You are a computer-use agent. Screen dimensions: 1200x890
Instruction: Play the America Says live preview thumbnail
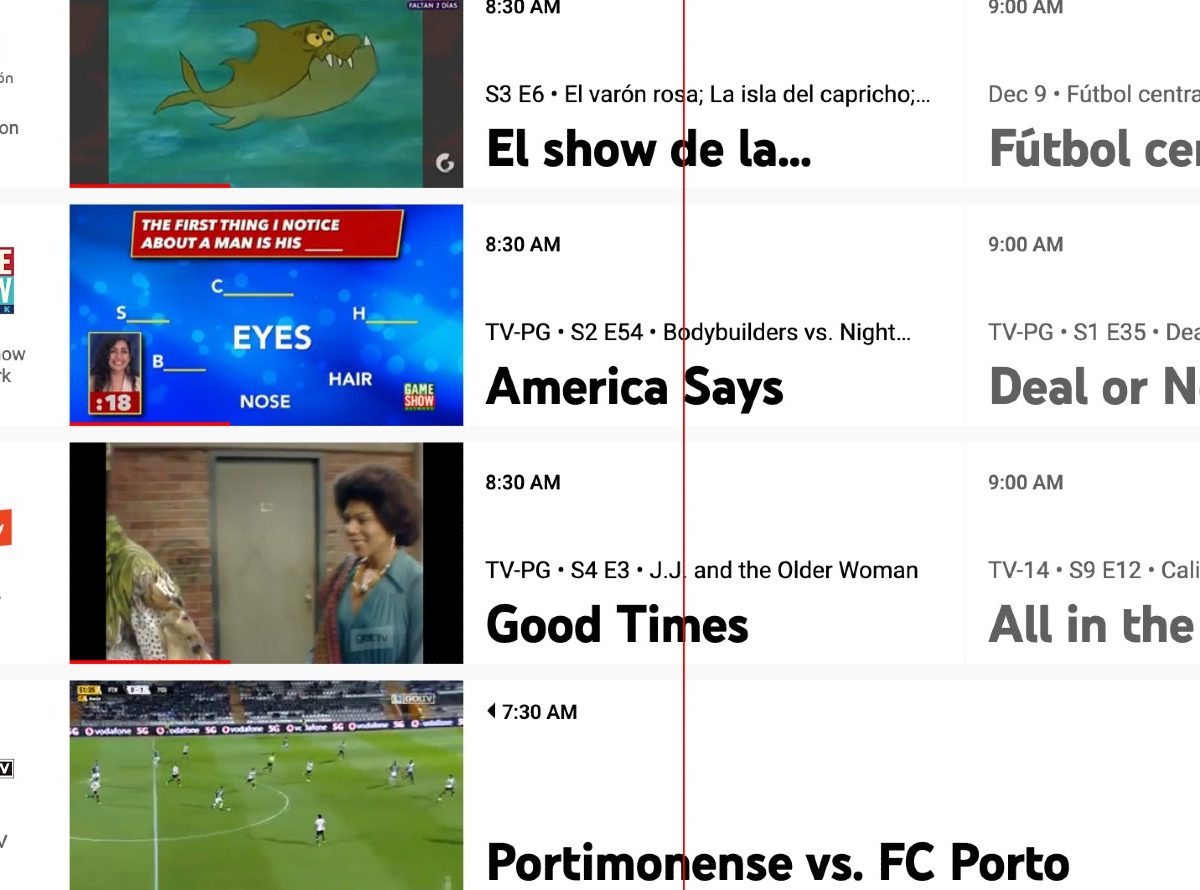click(x=266, y=315)
